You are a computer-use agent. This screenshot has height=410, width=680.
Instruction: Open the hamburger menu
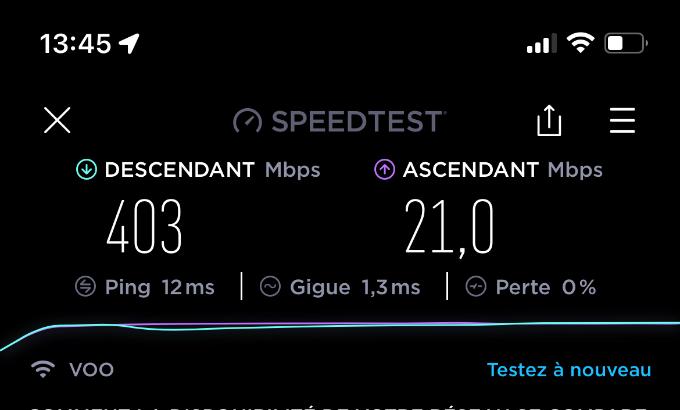622,121
